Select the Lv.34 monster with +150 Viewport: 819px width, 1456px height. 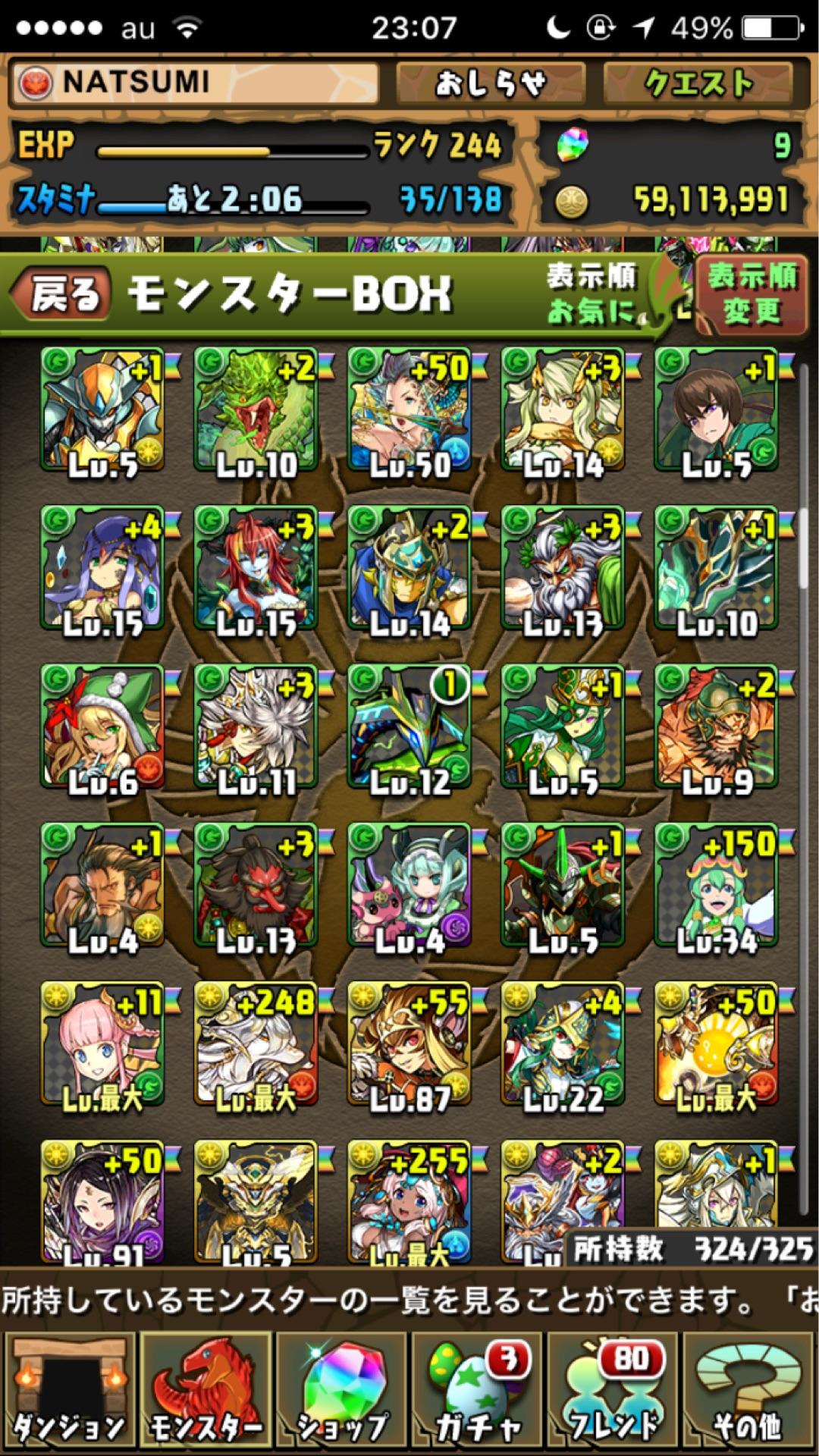point(716,886)
